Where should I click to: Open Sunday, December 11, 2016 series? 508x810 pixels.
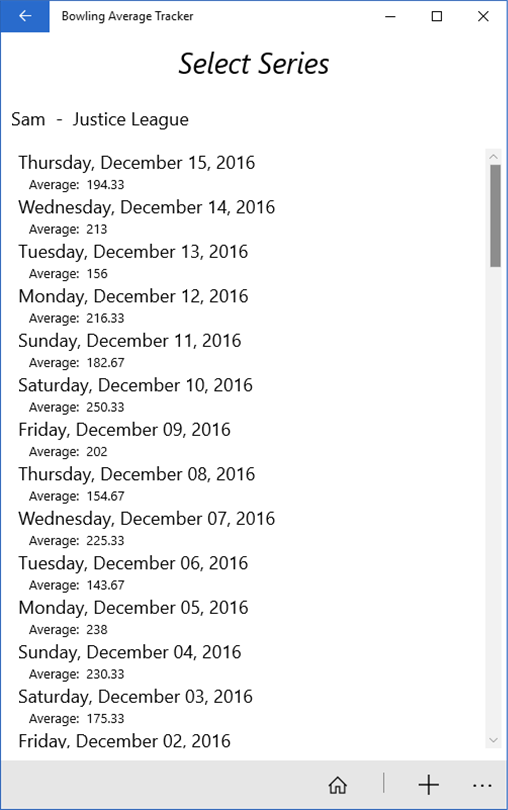pos(247,350)
